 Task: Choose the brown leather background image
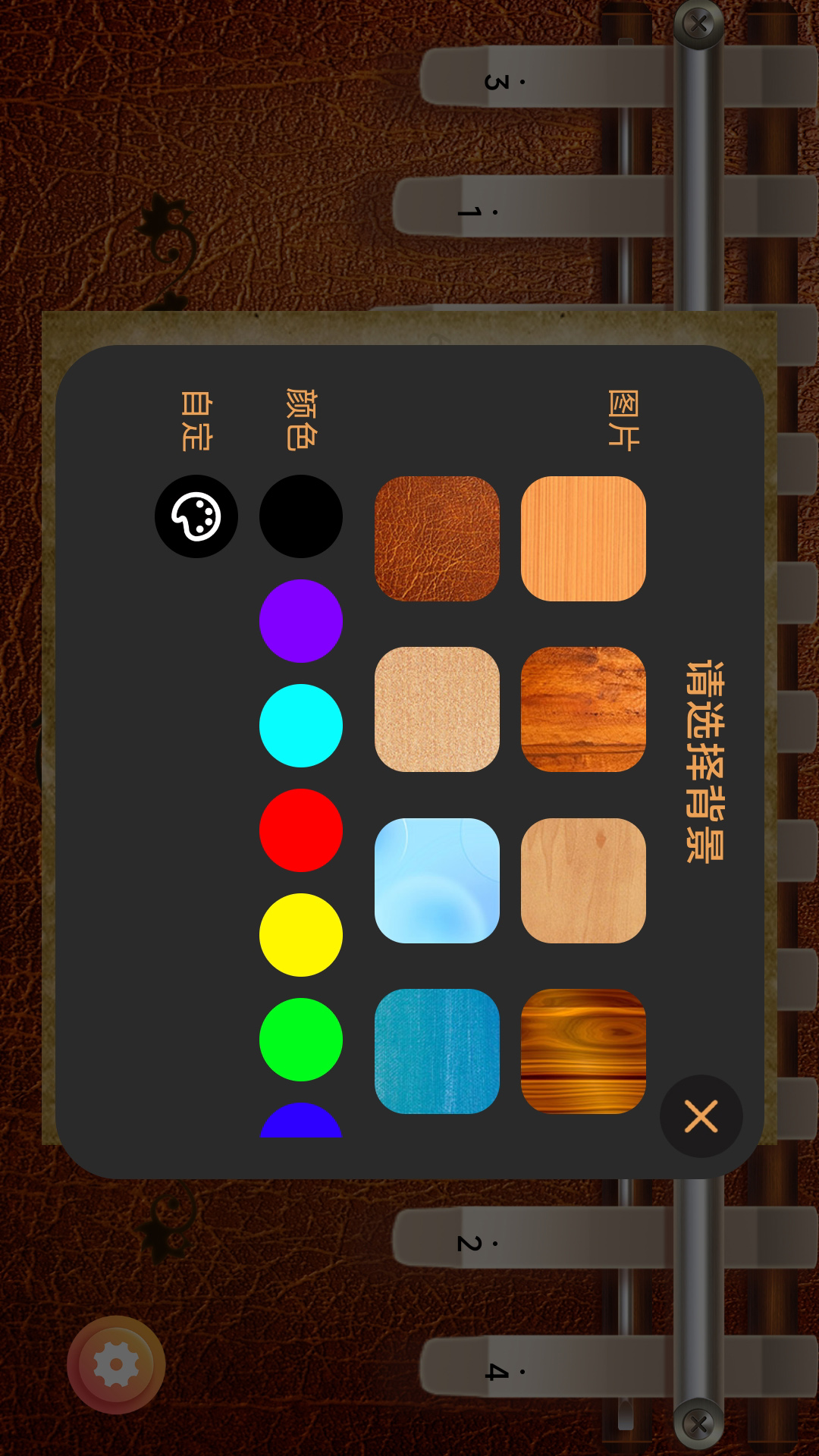[x=437, y=538]
